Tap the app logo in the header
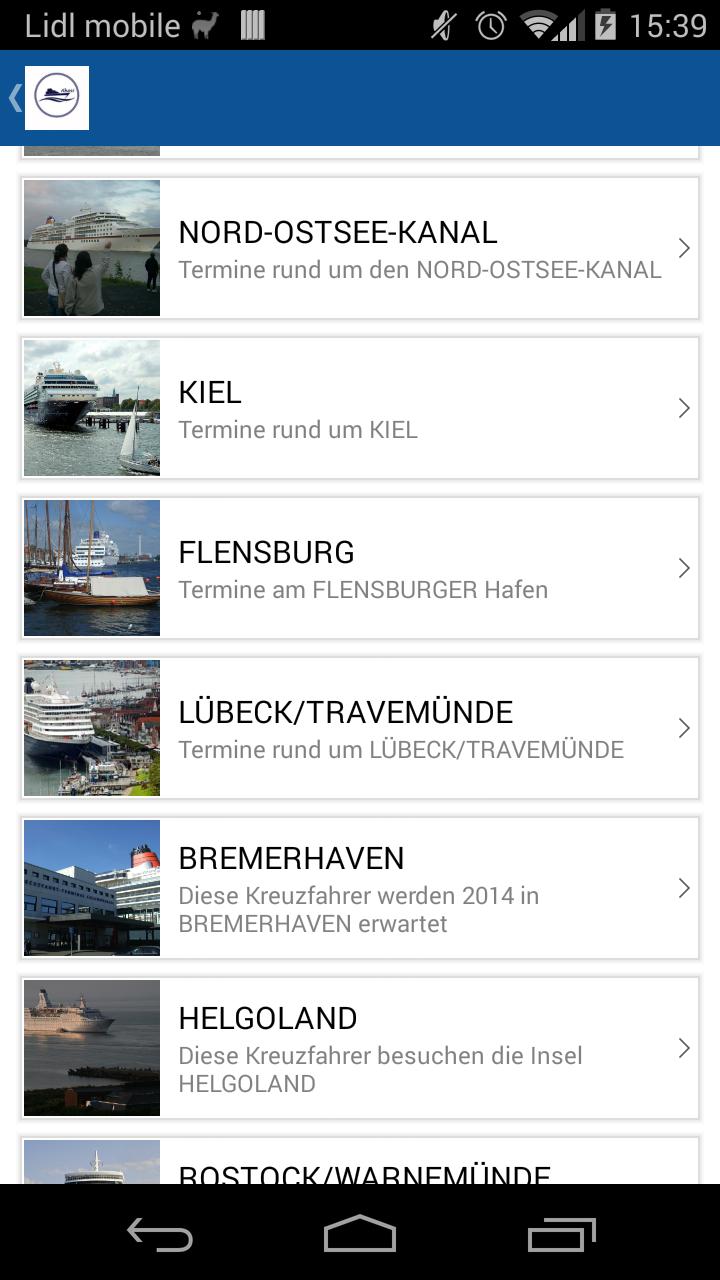The width and height of the screenshot is (720, 1280). click(x=57, y=97)
